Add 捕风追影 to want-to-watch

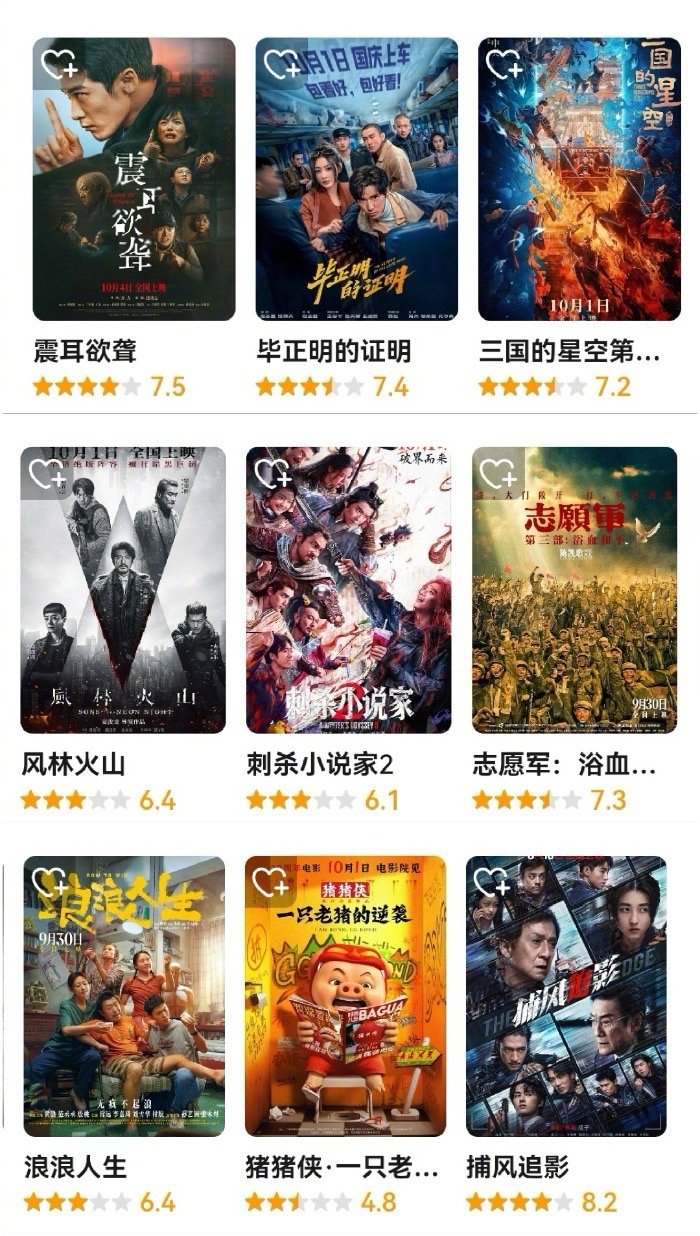[x=493, y=883]
